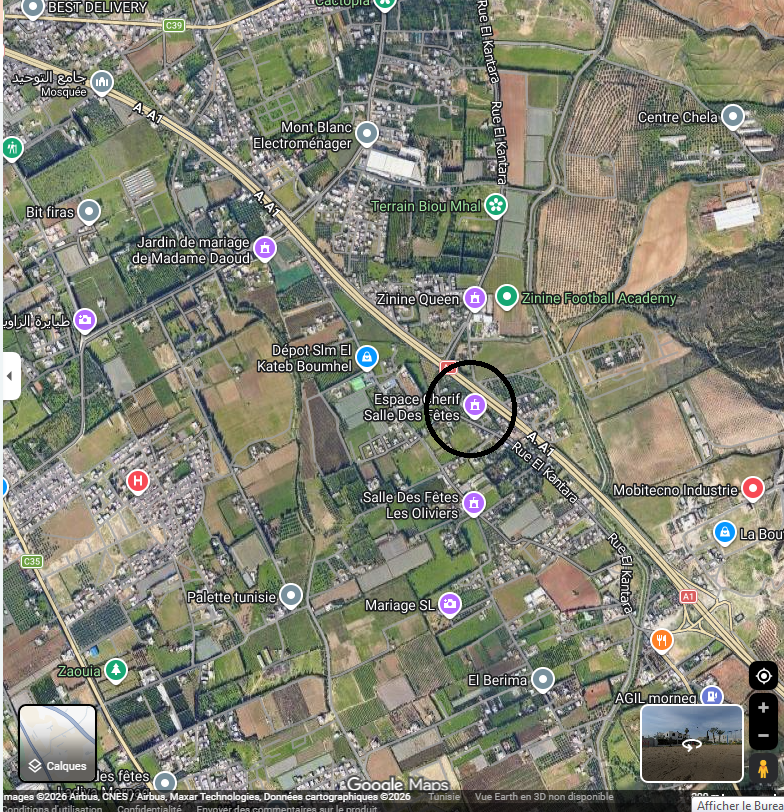Open the Salle Des Fêtes Les Oliviers marker

474,502
